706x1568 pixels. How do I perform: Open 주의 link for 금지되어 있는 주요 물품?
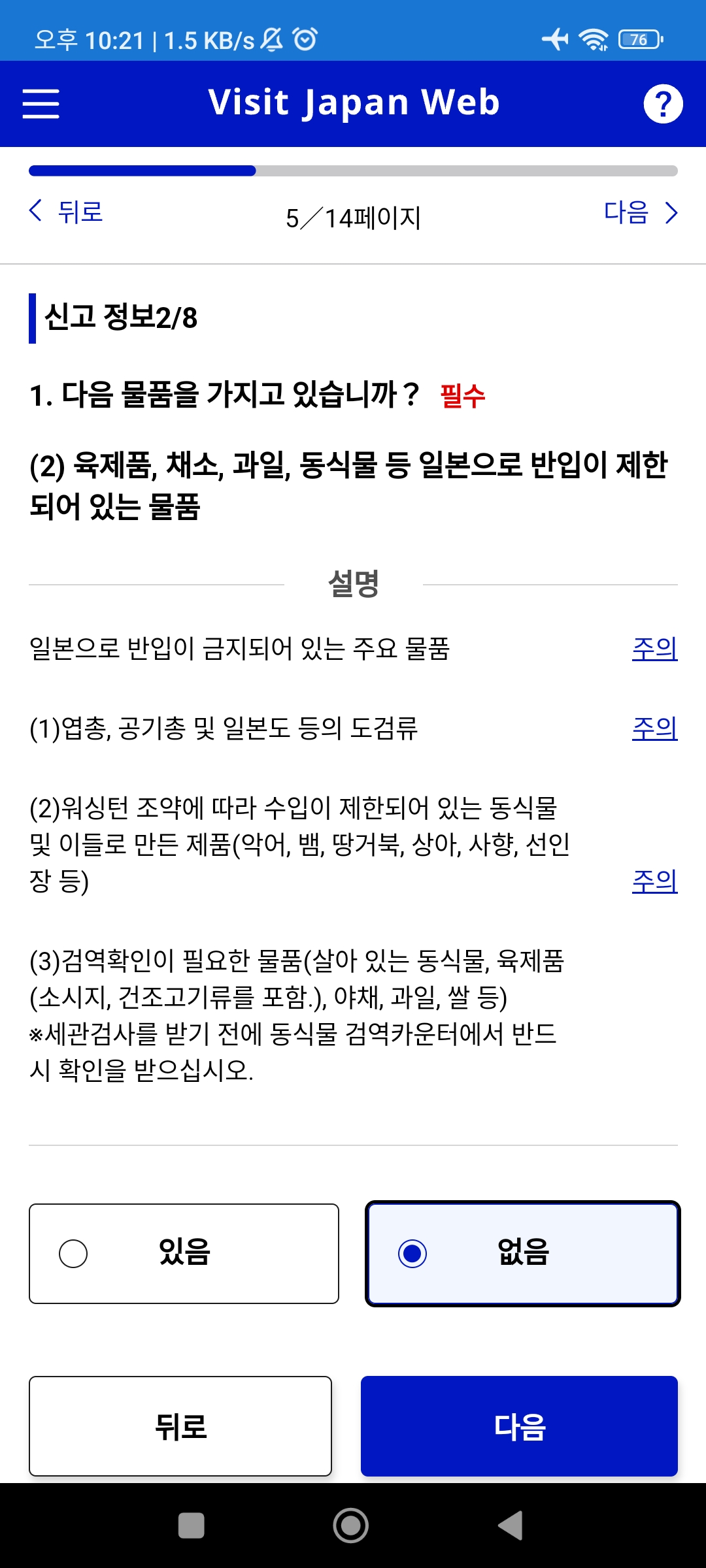[654, 648]
